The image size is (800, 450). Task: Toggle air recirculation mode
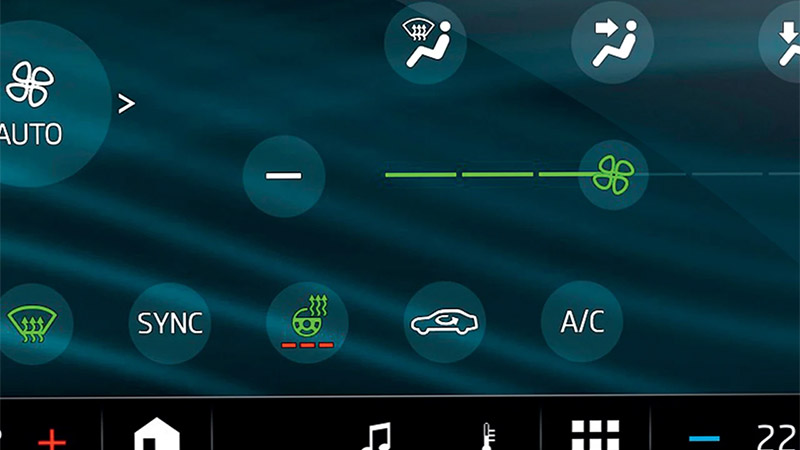coord(444,322)
